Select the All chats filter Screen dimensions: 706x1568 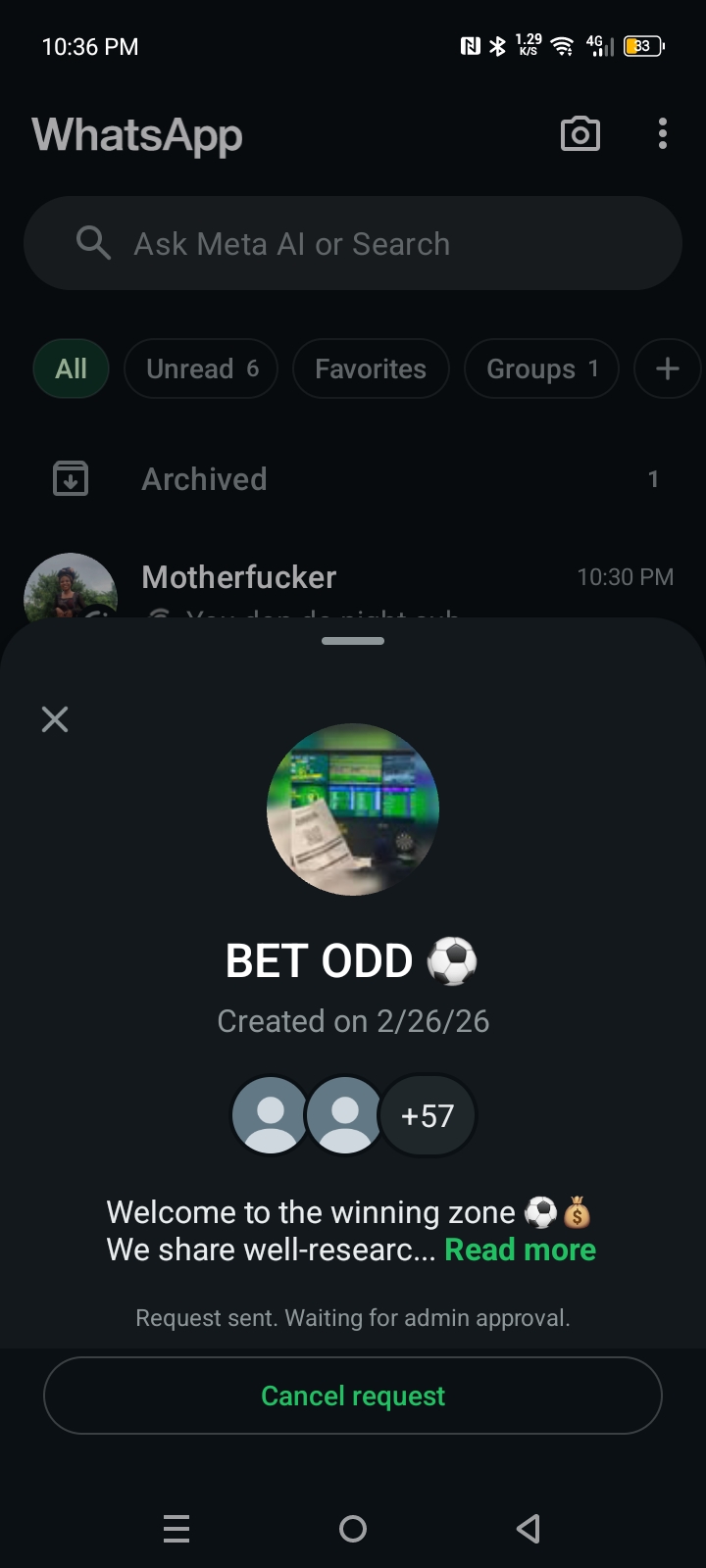click(x=71, y=368)
